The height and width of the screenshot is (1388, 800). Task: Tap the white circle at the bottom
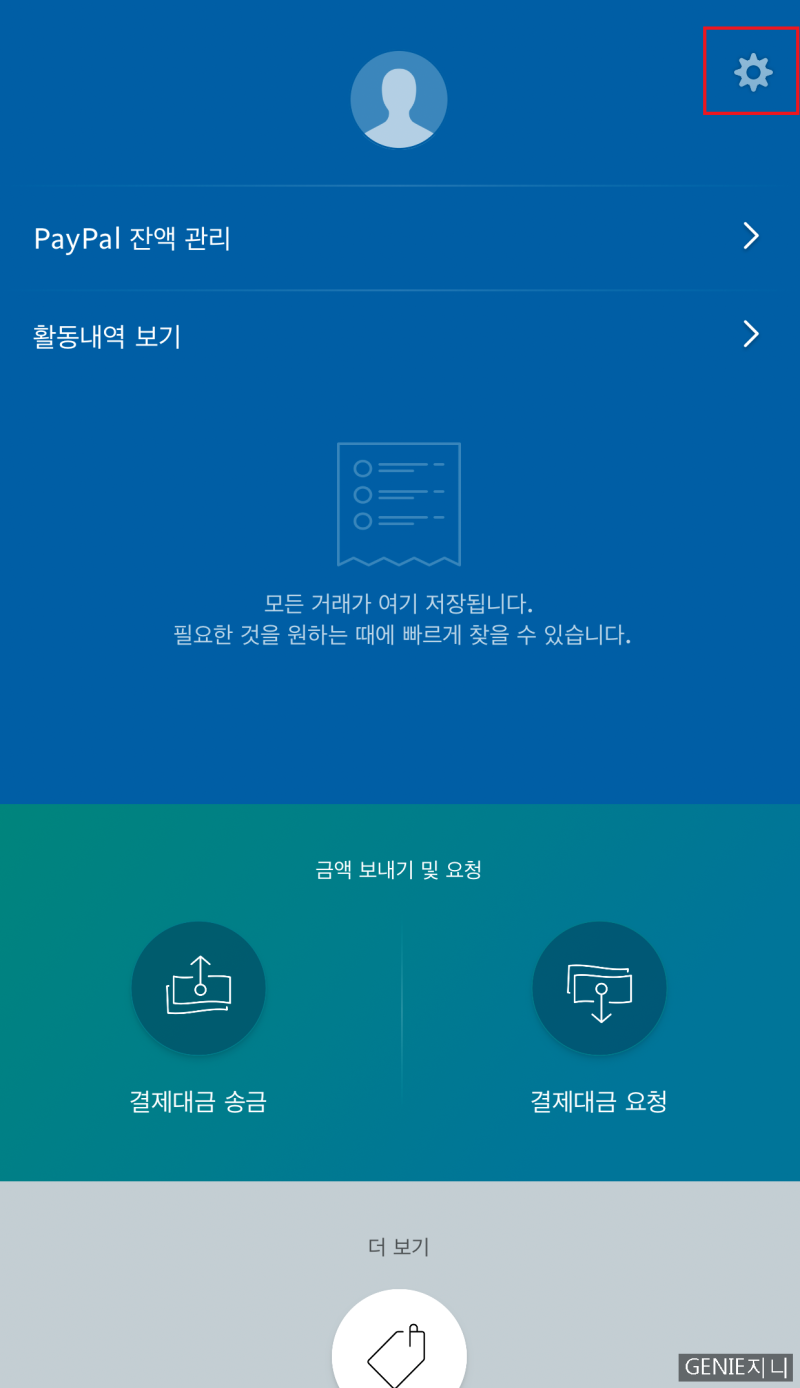(399, 1350)
